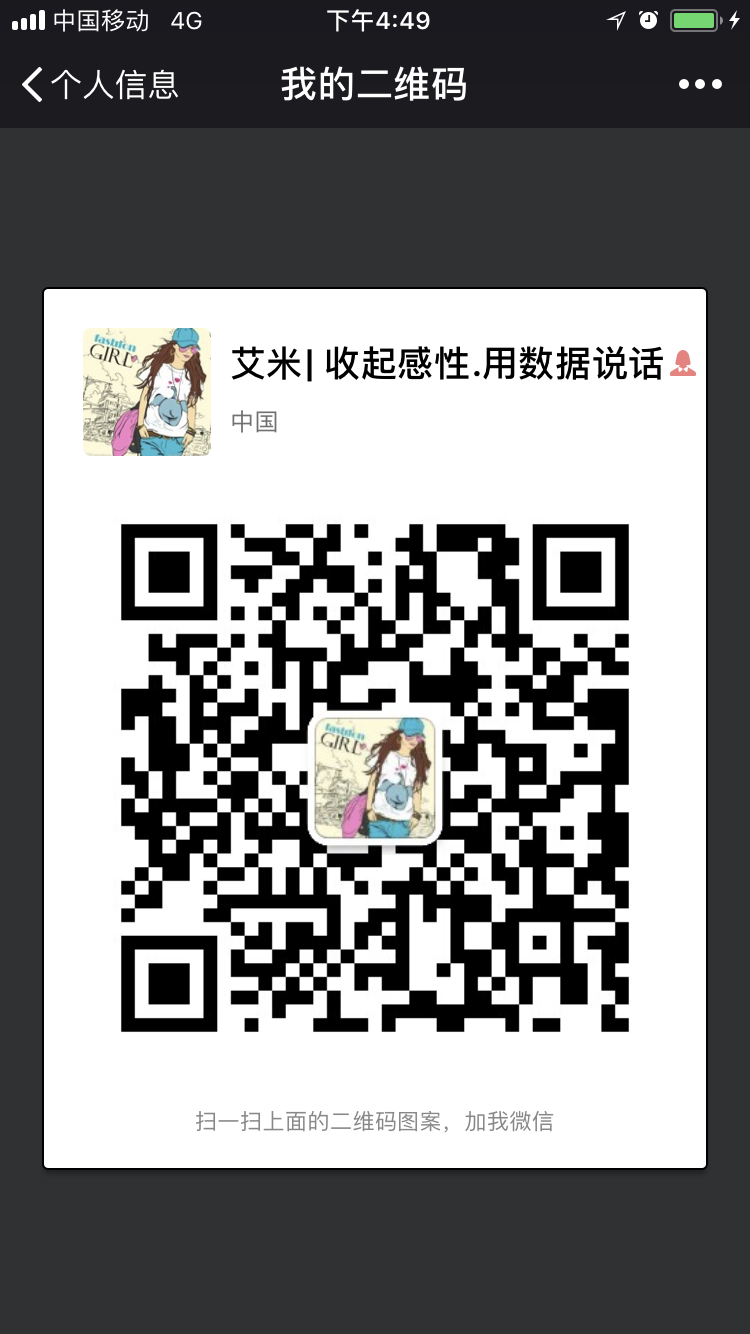
Task: Tap the fashion GIRL profile avatar
Action: pos(146,391)
